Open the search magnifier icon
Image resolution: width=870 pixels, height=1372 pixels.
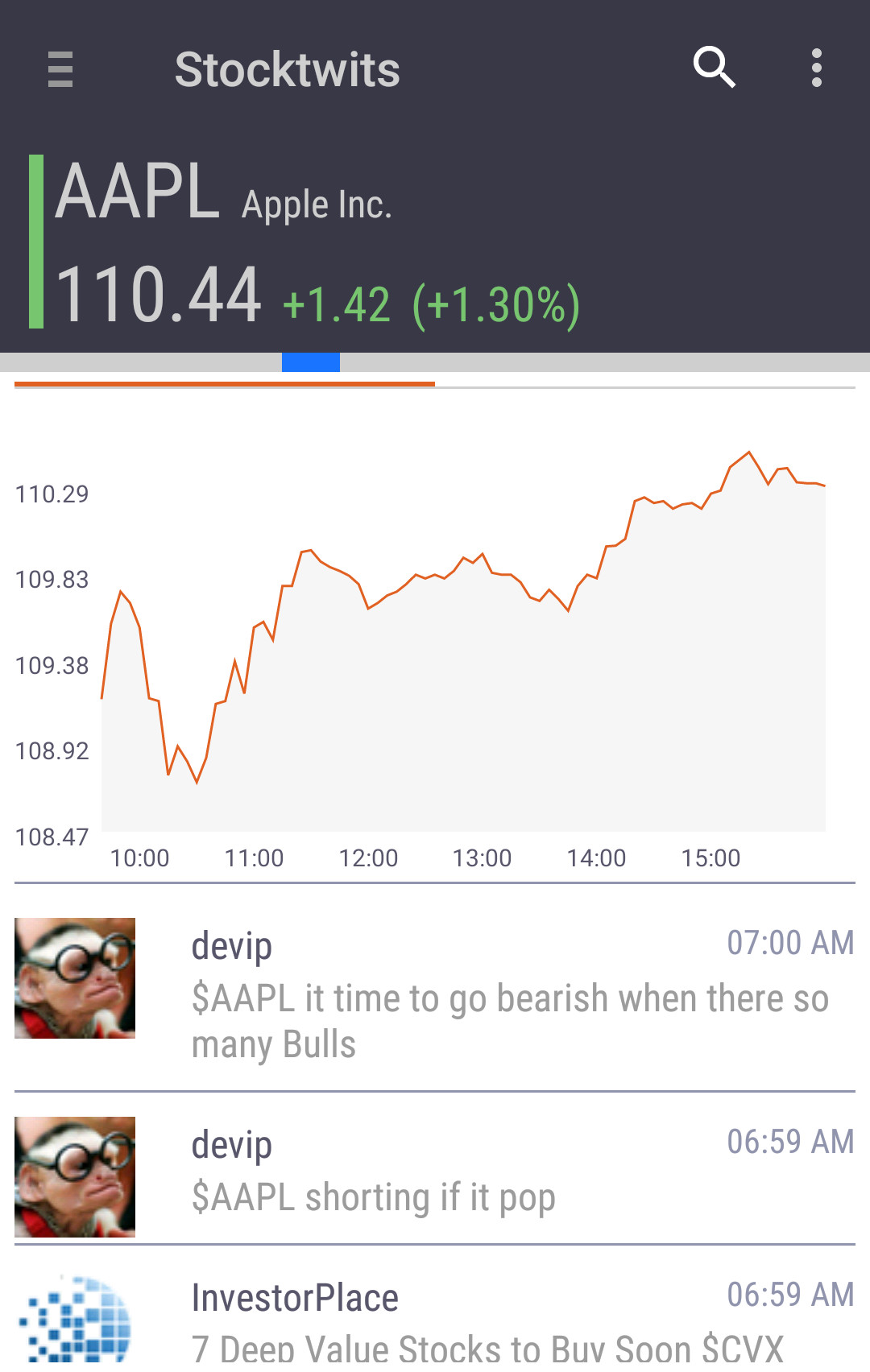click(714, 68)
